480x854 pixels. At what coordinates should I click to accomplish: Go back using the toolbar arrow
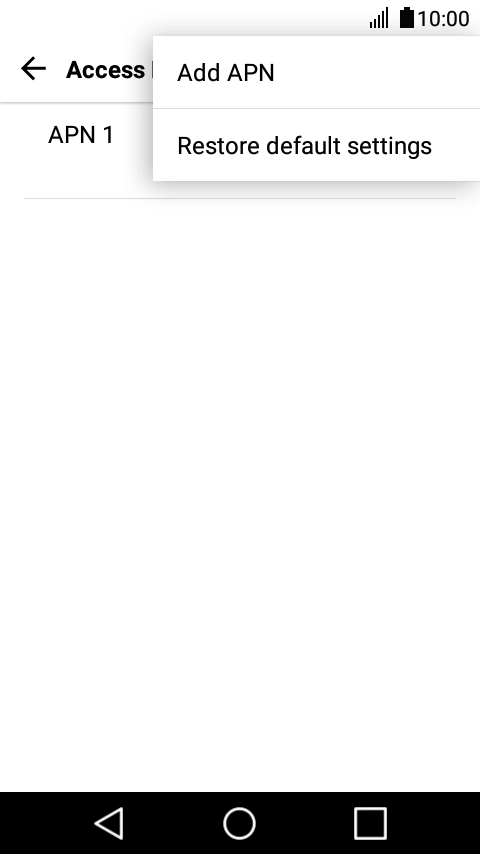33,69
